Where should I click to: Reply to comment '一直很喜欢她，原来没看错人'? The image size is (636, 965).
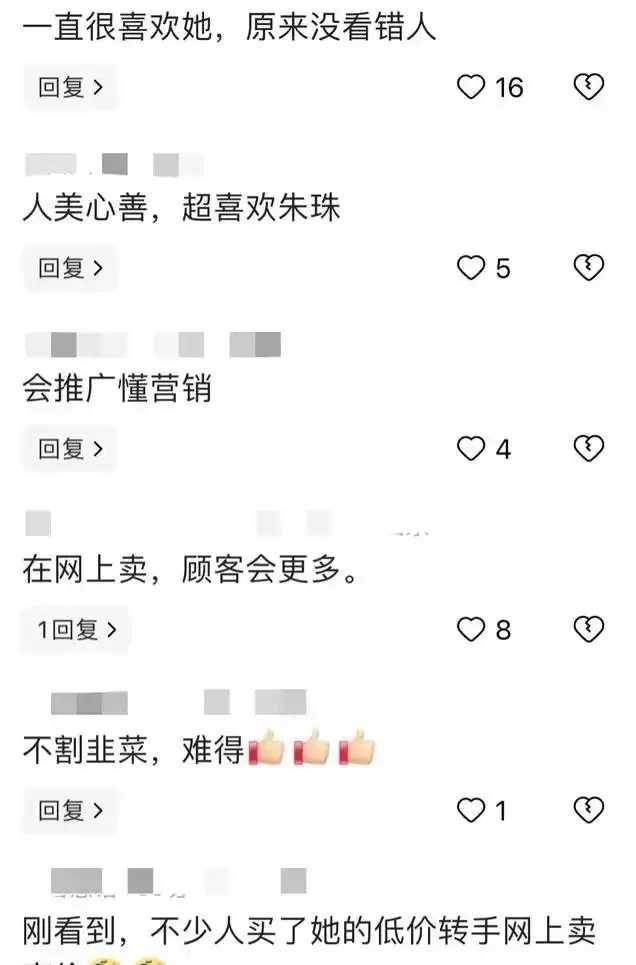click(x=70, y=88)
